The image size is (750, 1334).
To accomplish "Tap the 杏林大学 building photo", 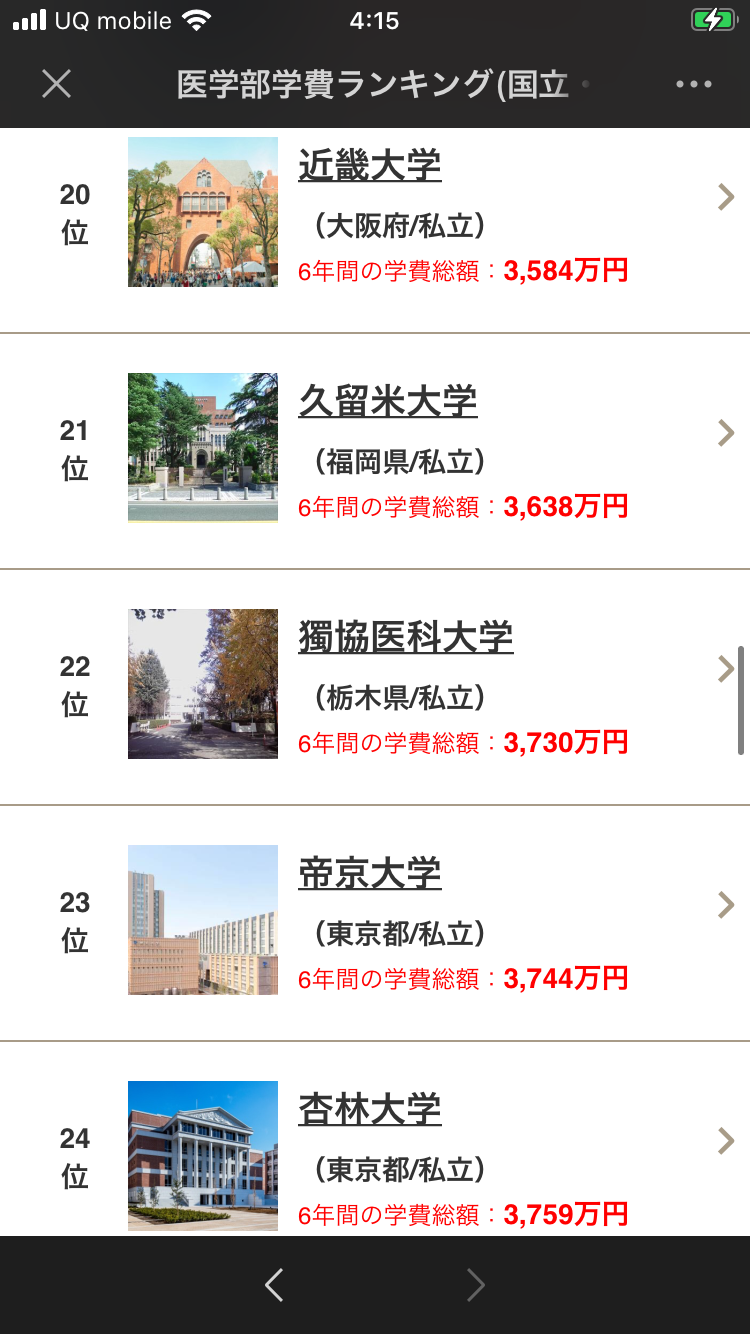I will (x=203, y=1156).
